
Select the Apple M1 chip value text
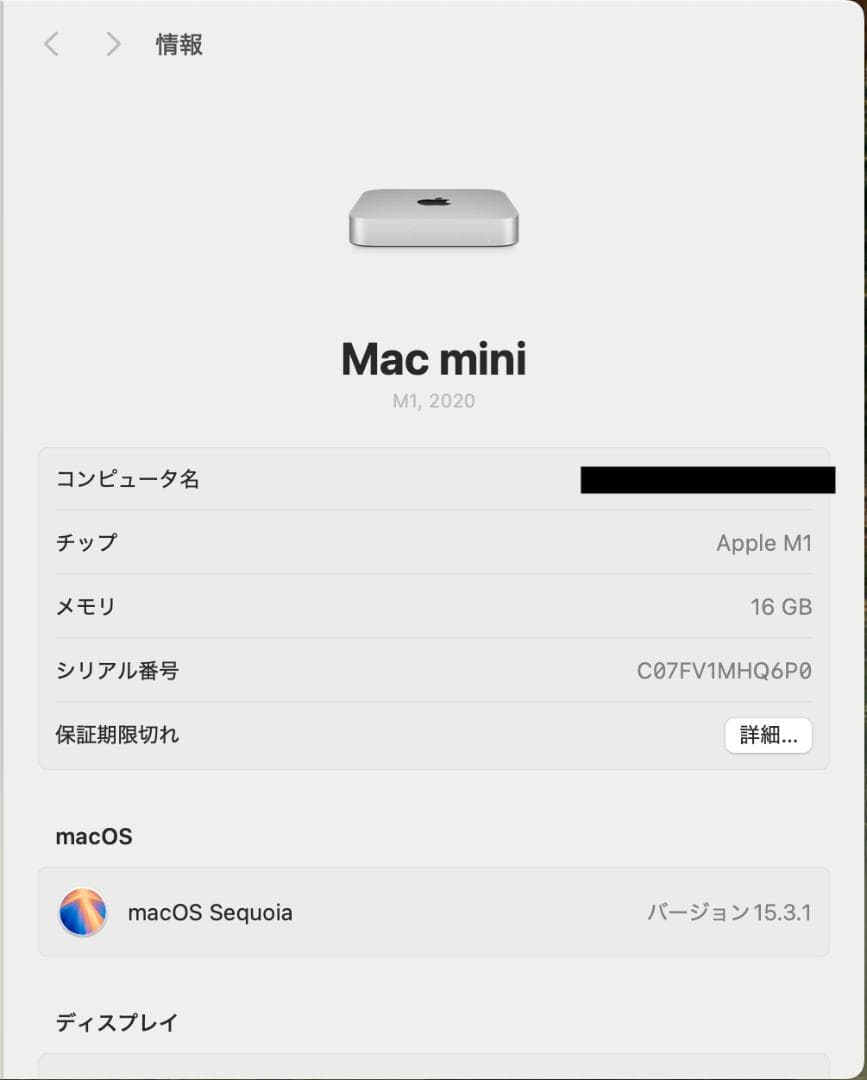pos(765,543)
